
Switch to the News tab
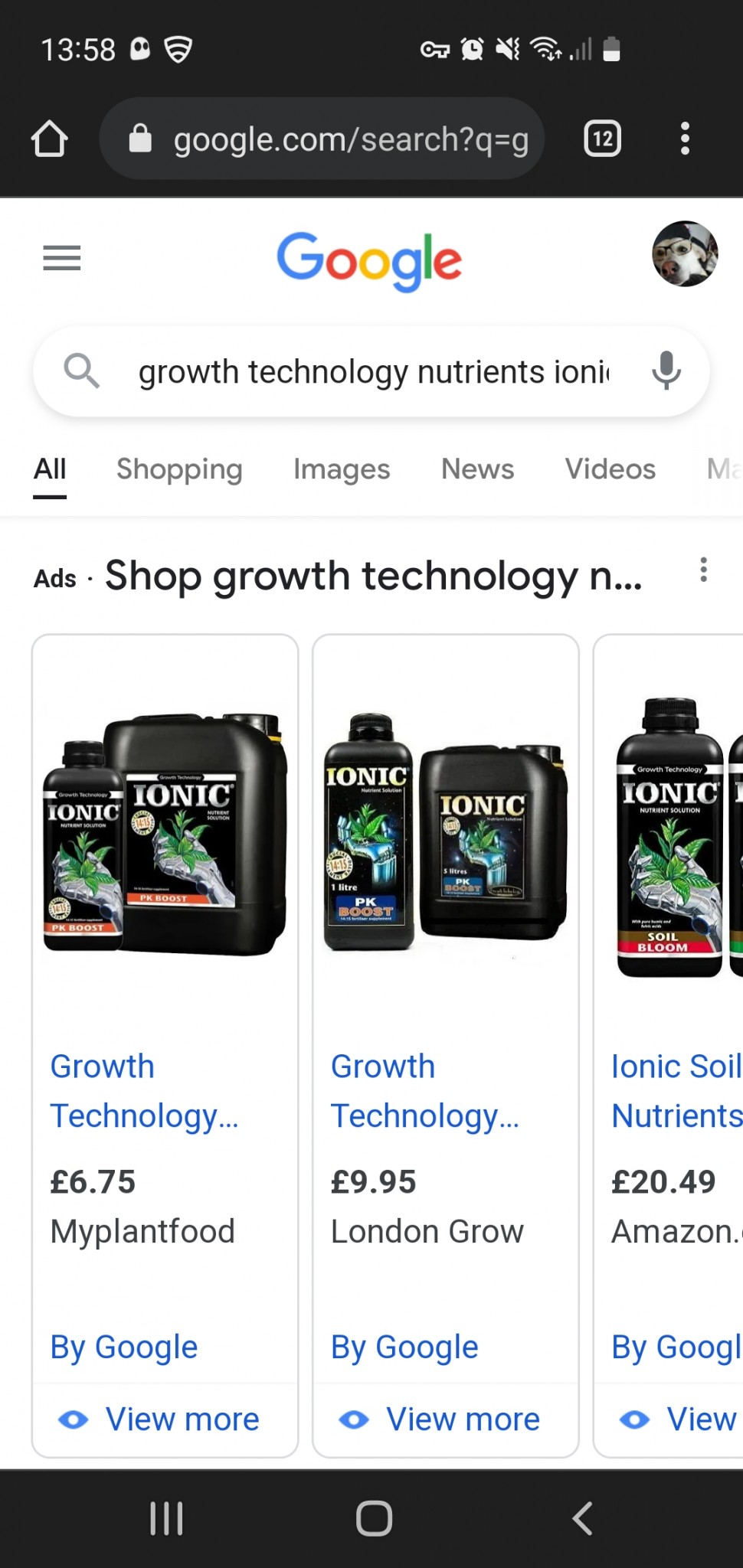[477, 469]
